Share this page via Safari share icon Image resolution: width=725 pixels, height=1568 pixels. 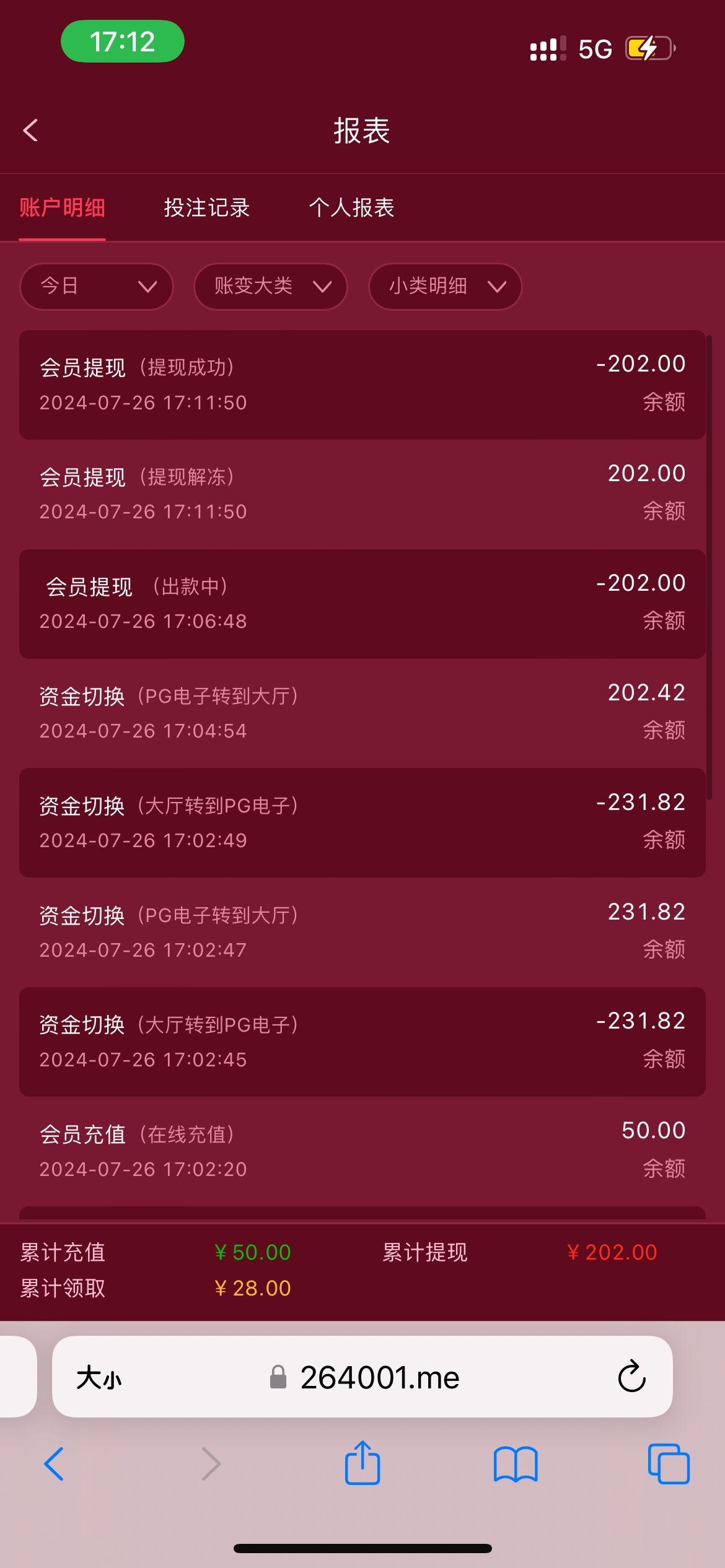click(x=362, y=1463)
